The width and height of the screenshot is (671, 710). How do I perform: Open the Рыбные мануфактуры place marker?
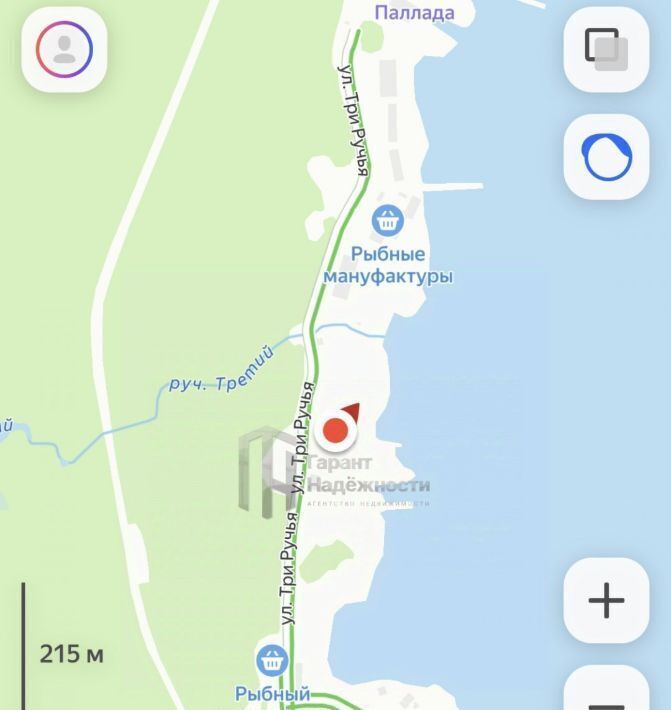(387, 219)
